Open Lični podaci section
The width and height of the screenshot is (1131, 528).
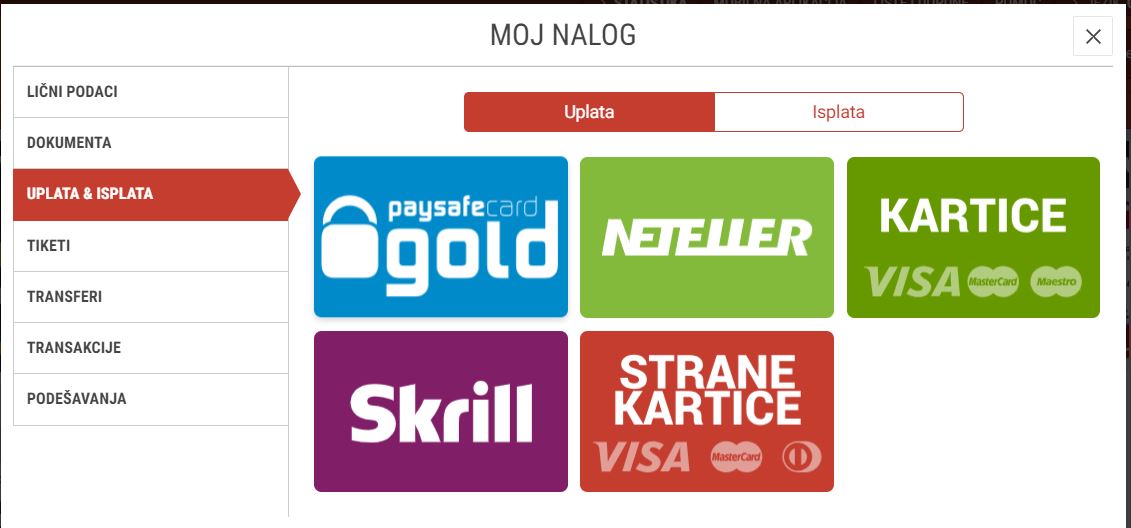150,92
